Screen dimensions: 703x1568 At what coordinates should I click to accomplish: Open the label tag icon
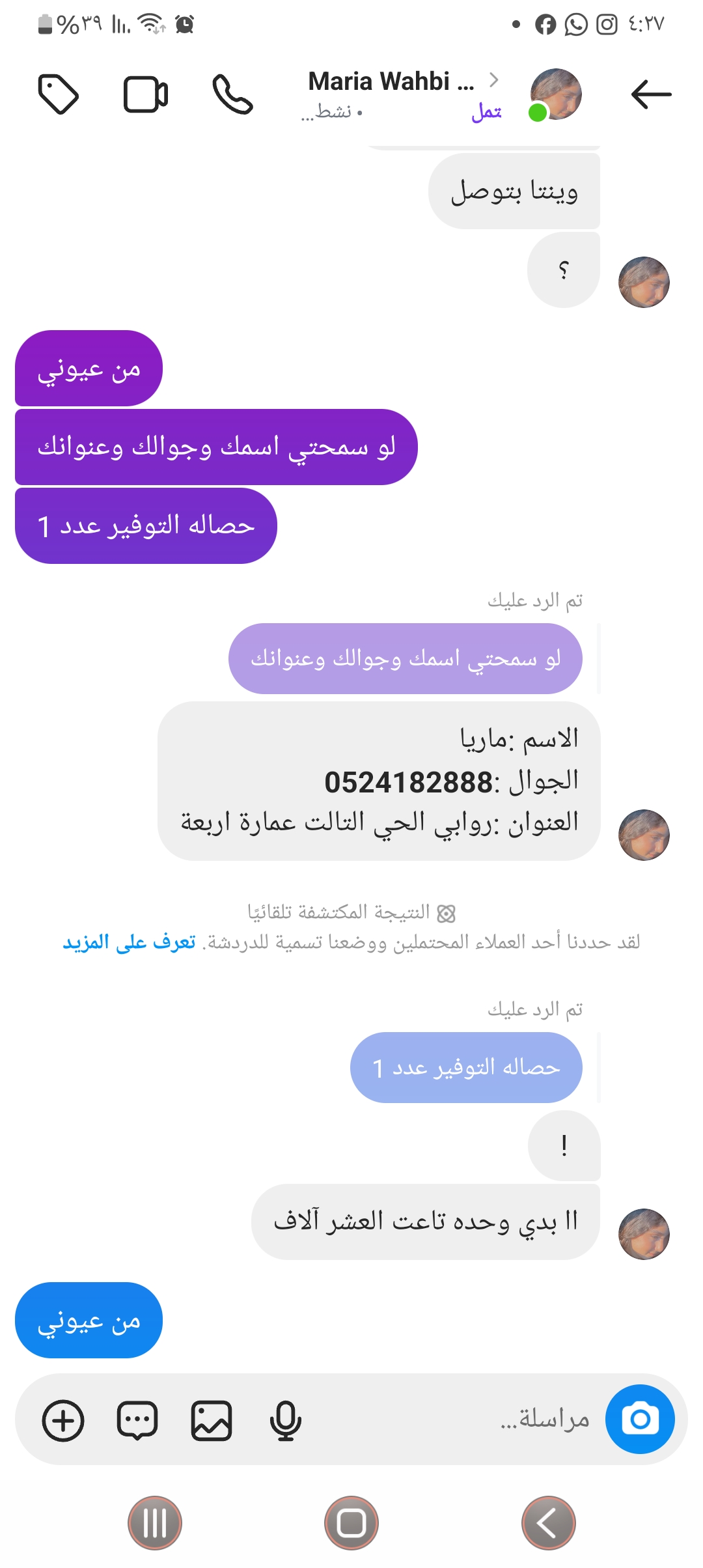[59, 95]
